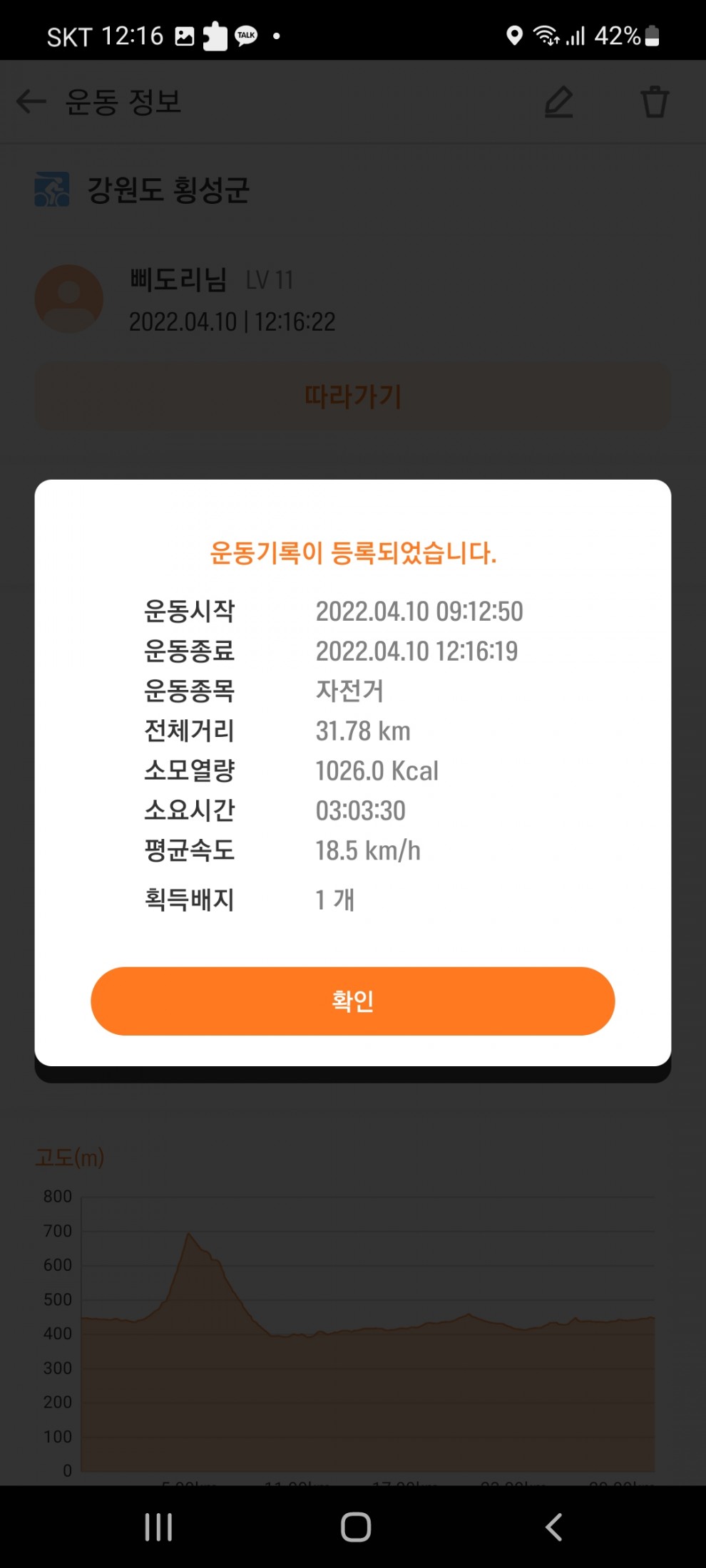
Task: Go back using the arrow beside 운동 정보
Action: pyautogui.click(x=31, y=102)
